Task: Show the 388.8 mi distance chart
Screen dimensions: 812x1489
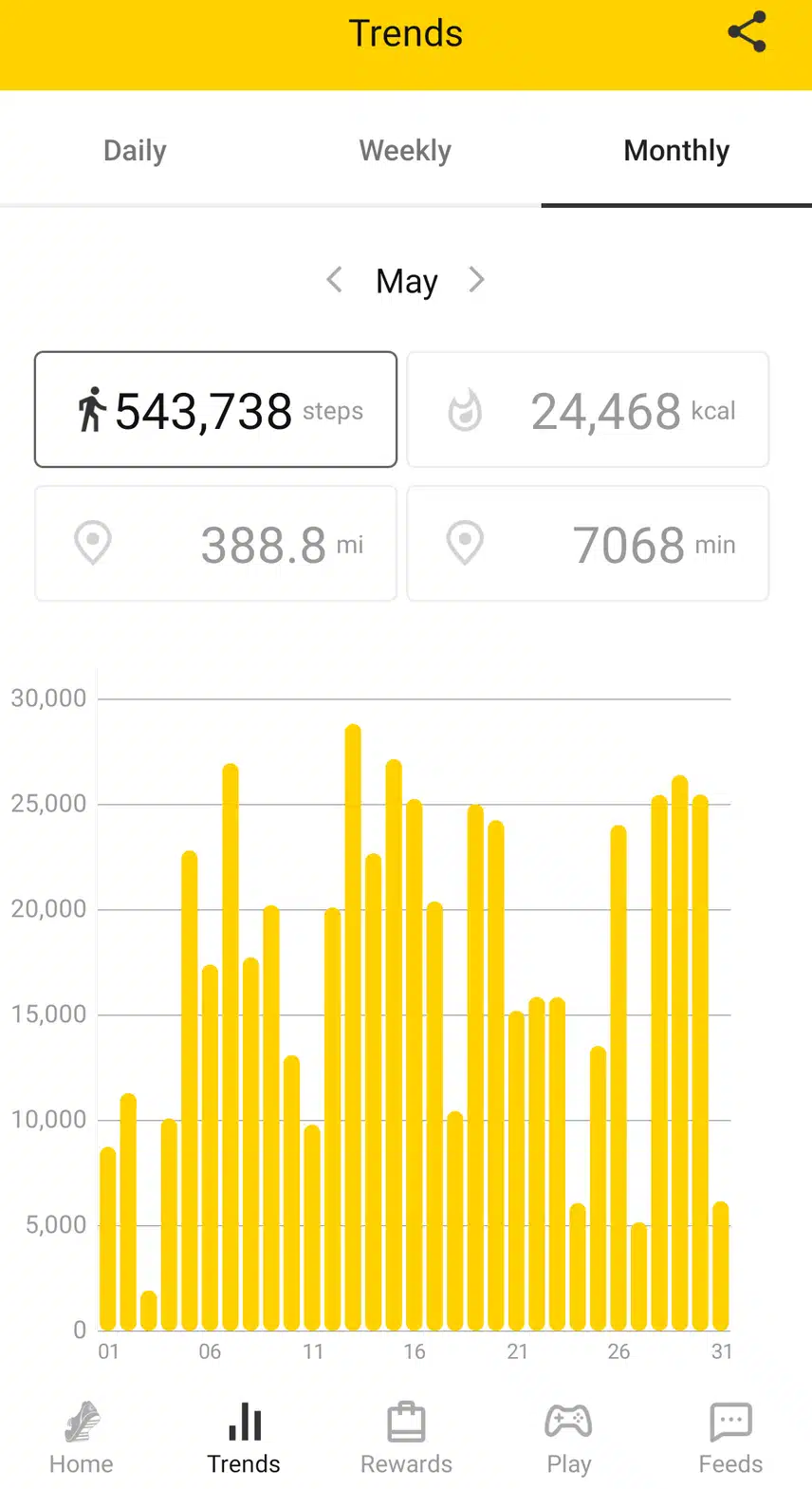Action: tap(215, 544)
